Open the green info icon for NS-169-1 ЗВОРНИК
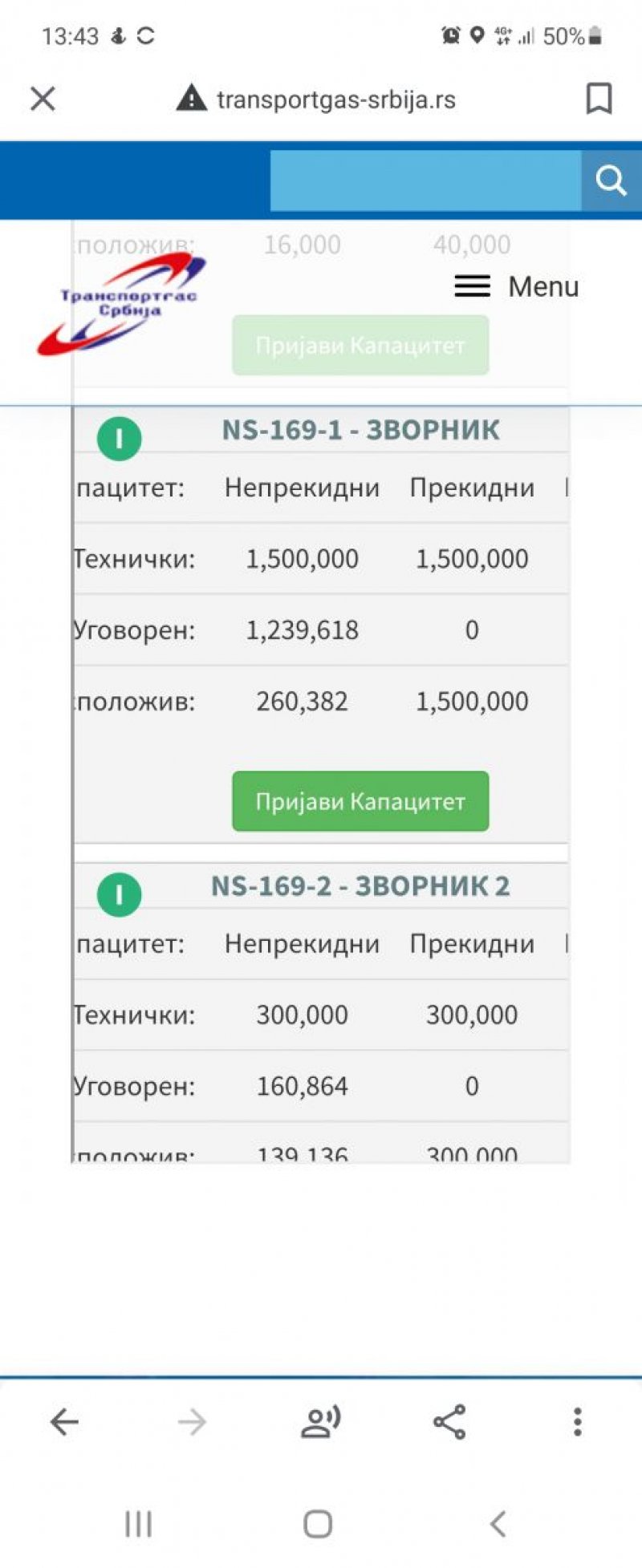The width and height of the screenshot is (642, 1568). [x=119, y=439]
